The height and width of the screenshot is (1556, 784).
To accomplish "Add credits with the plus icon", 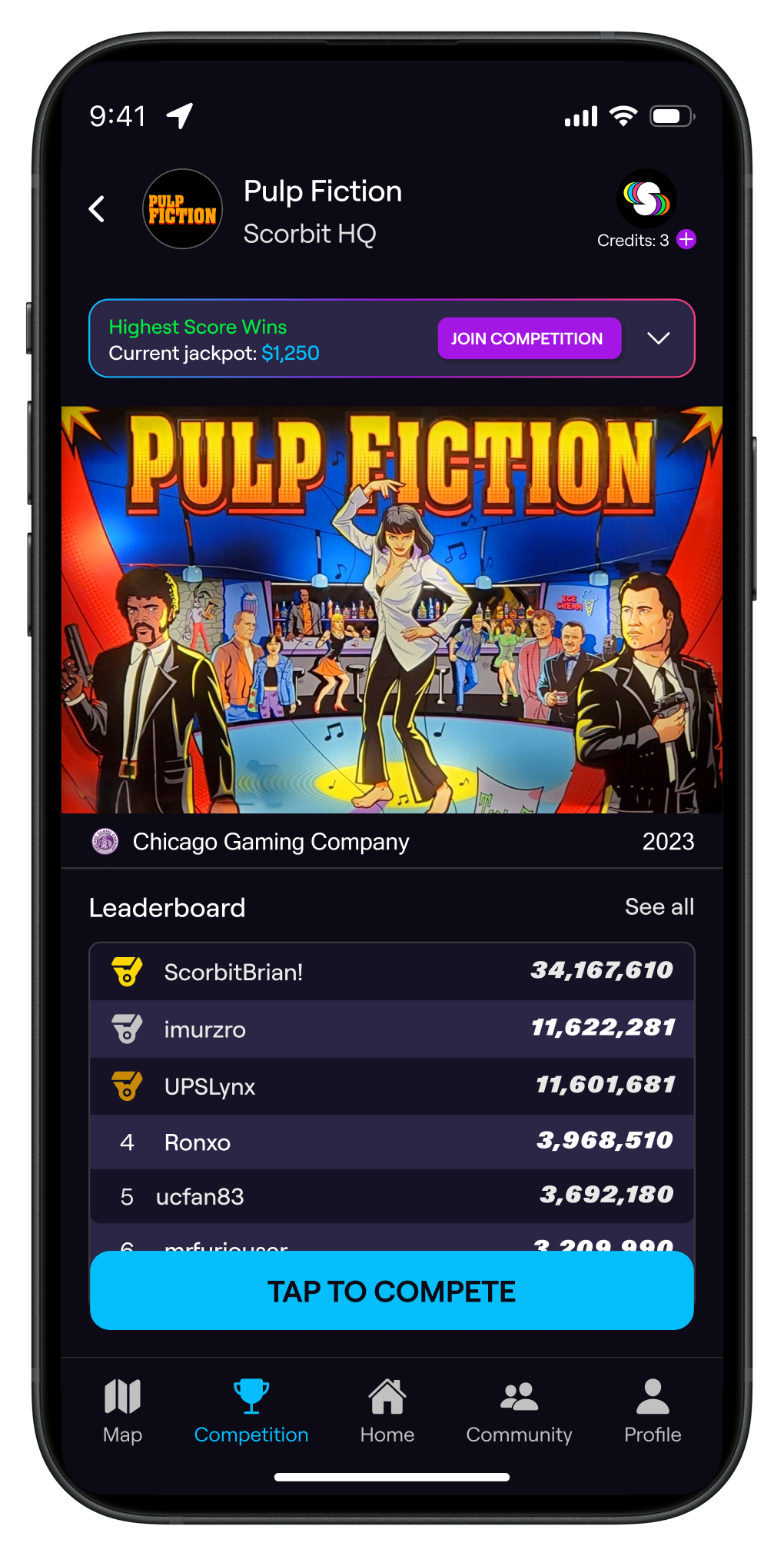I will (686, 240).
